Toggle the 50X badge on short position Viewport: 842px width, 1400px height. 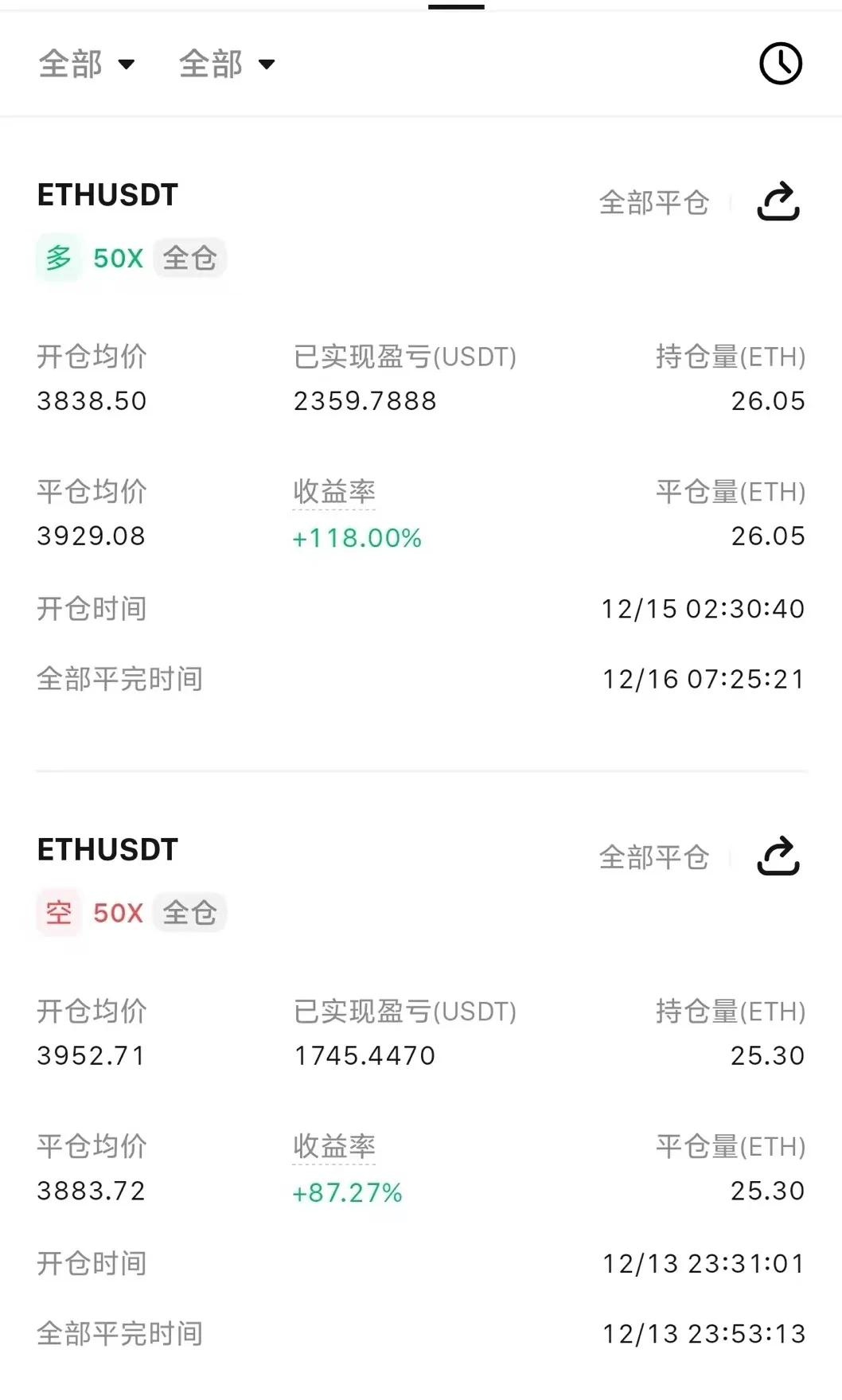[116, 912]
